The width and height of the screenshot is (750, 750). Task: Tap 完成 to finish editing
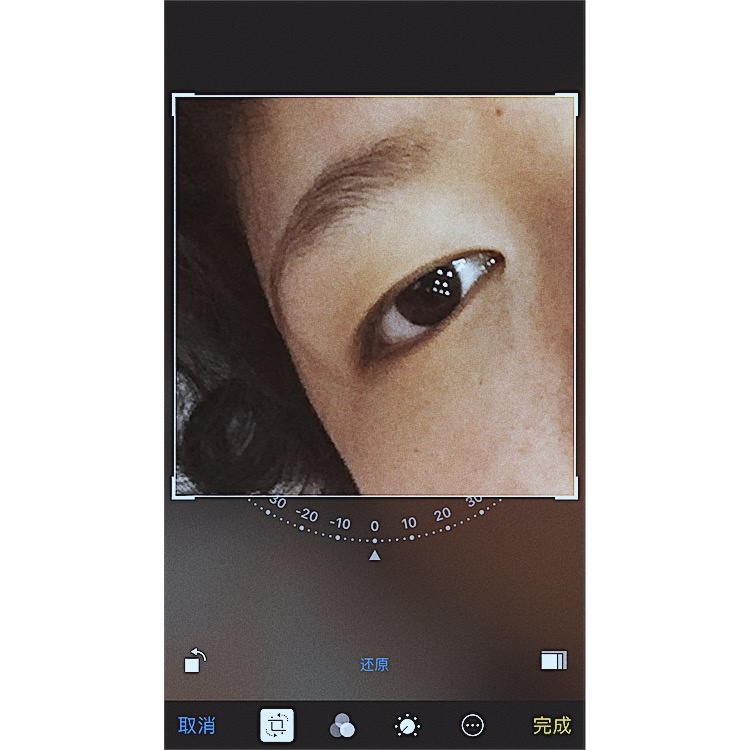click(552, 725)
